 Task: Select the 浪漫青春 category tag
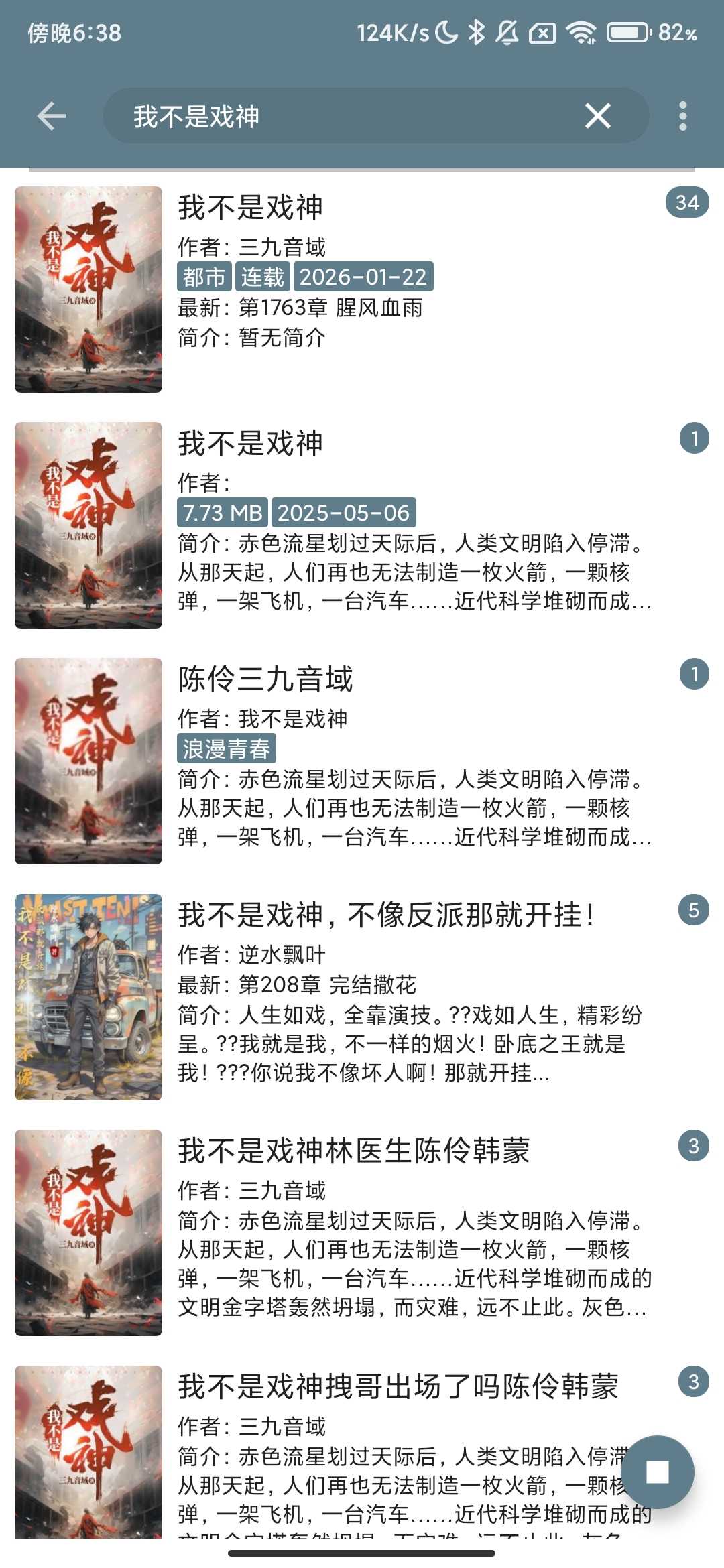click(x=226, y=750)
